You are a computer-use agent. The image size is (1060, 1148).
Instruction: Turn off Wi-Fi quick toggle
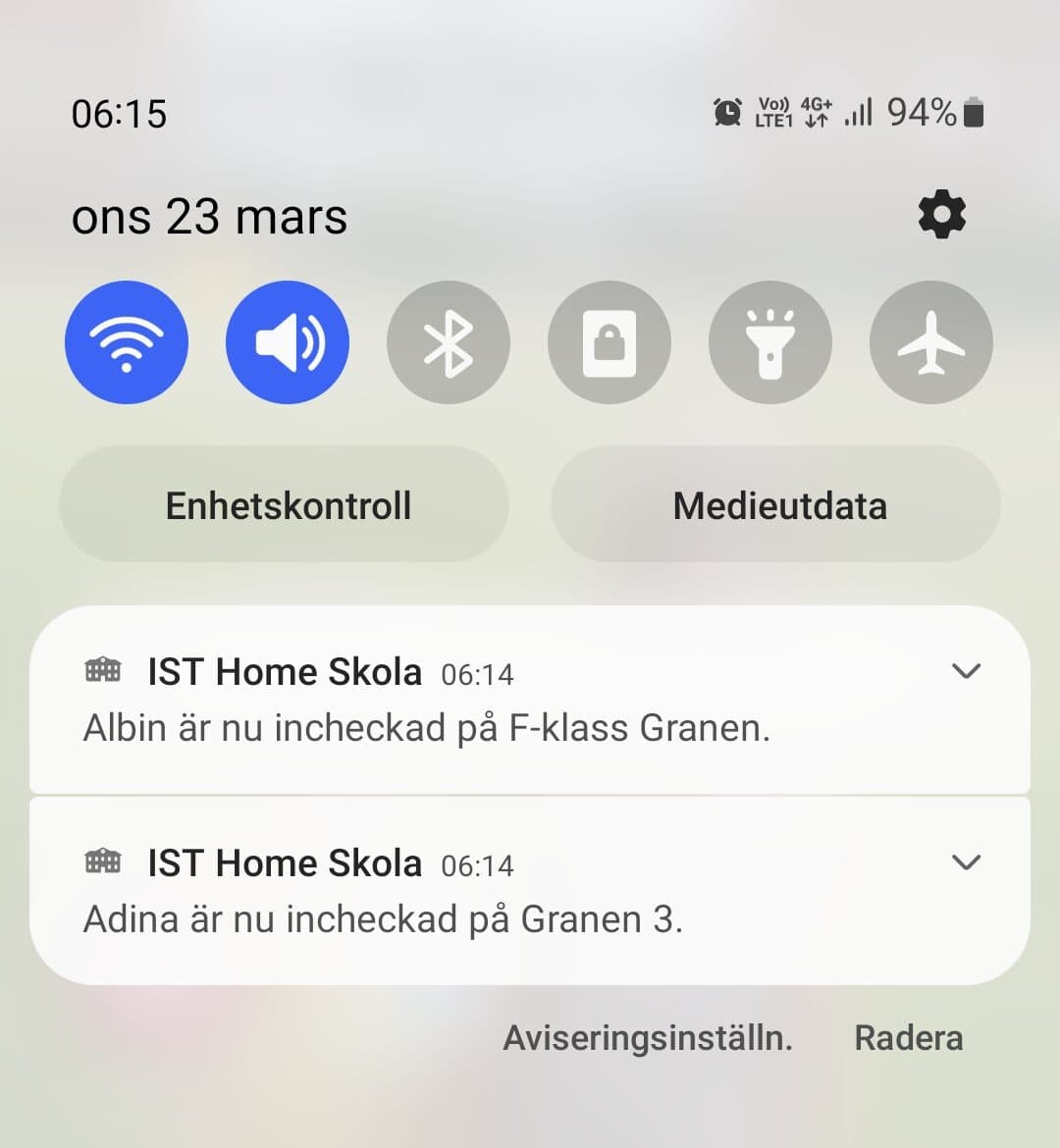127,342
